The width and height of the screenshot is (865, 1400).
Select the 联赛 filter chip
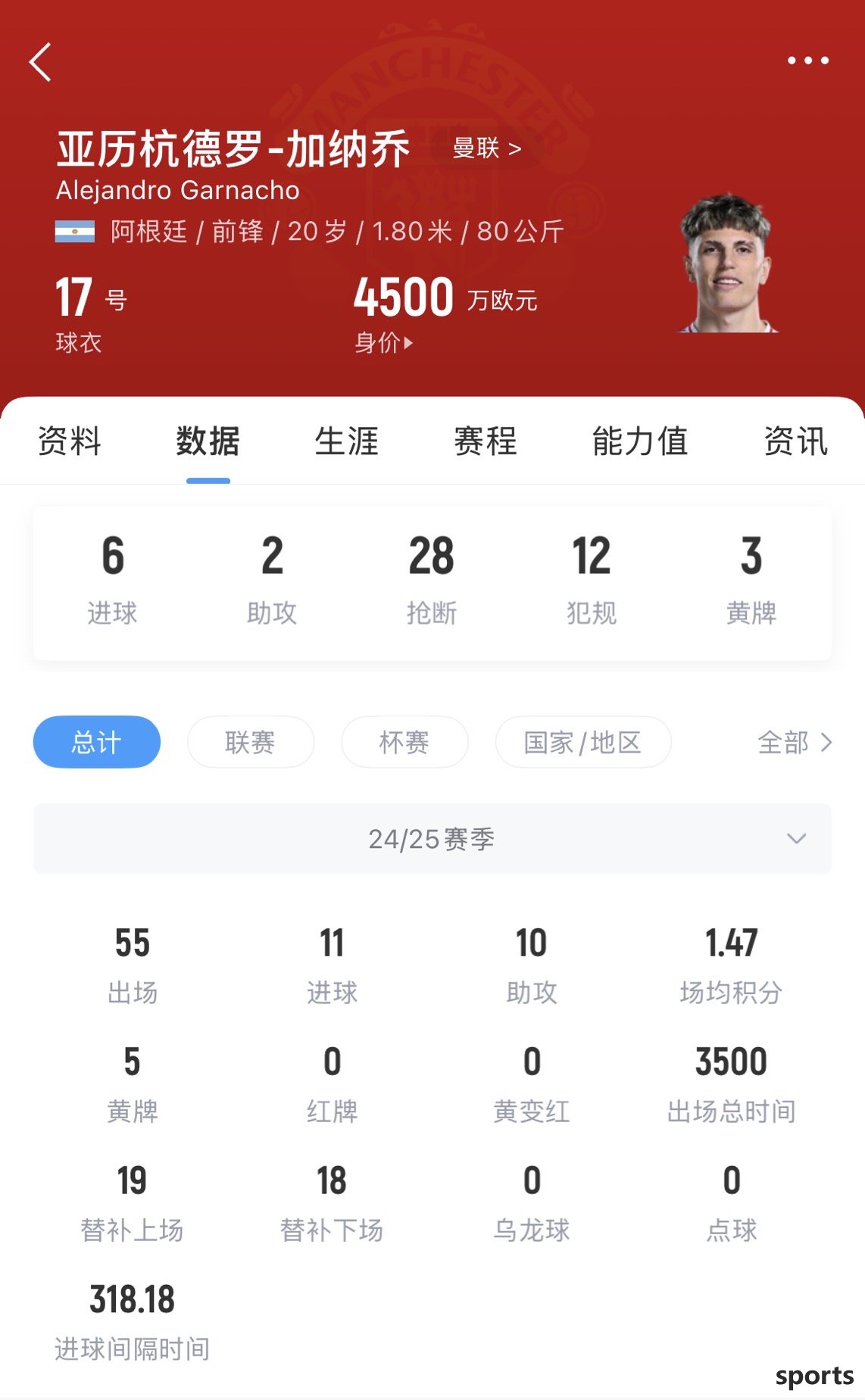tap(251, 742)
